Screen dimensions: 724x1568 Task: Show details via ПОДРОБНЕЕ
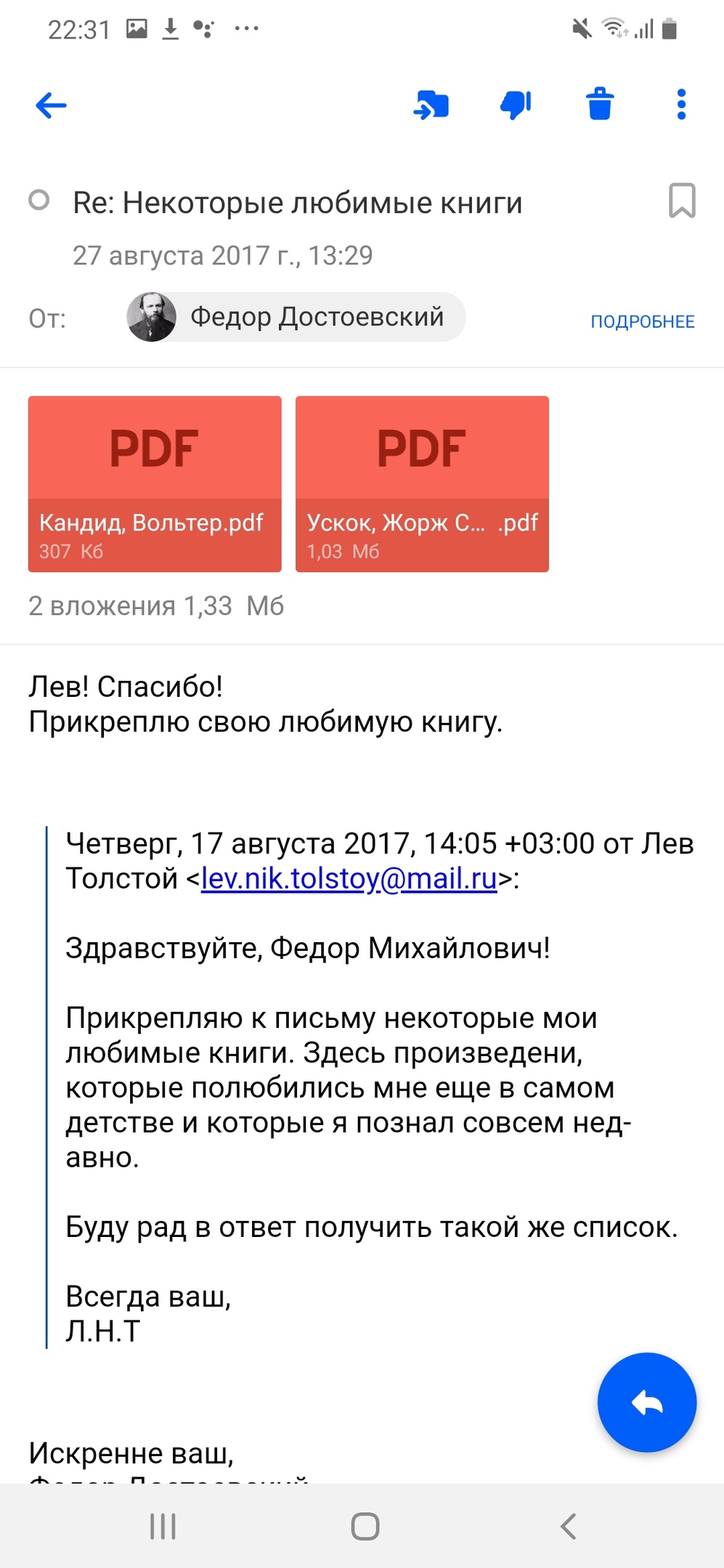pos(643,322)
